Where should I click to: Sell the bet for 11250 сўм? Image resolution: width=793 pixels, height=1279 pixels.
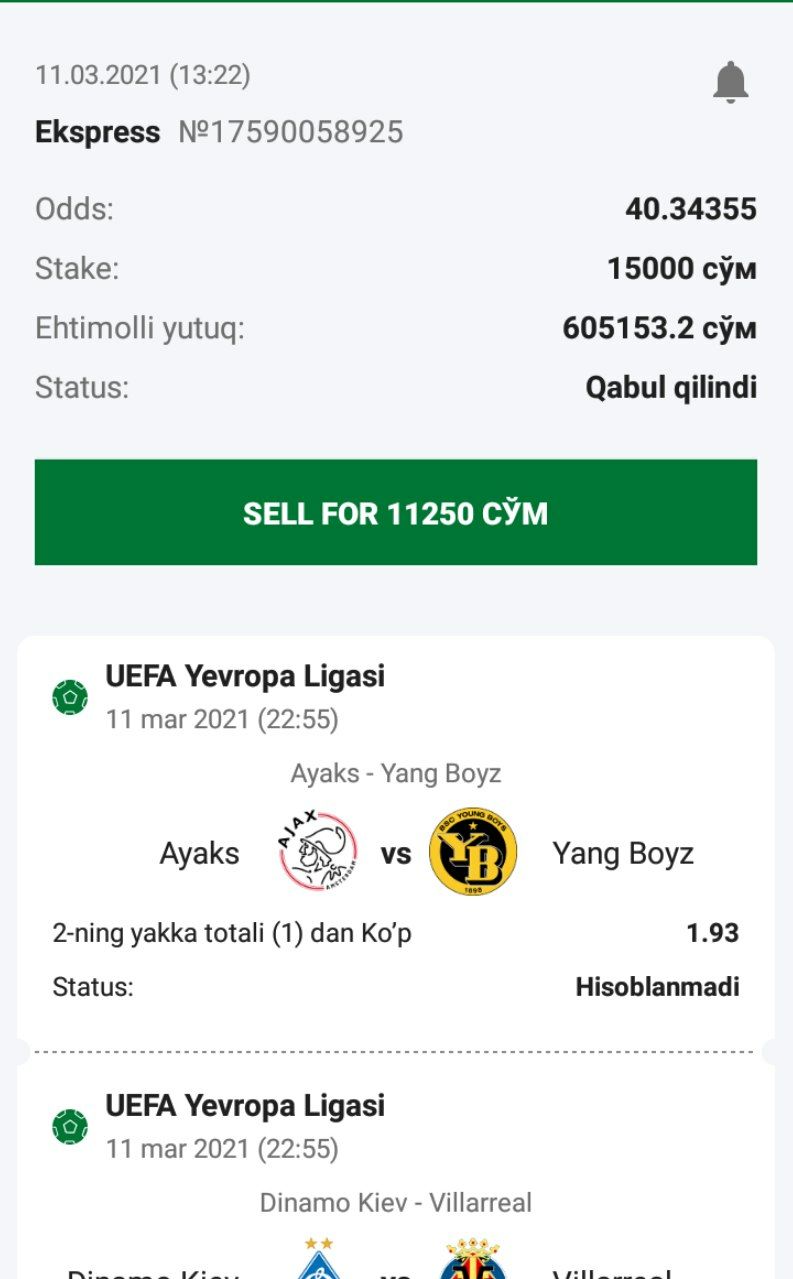point(396,513)
